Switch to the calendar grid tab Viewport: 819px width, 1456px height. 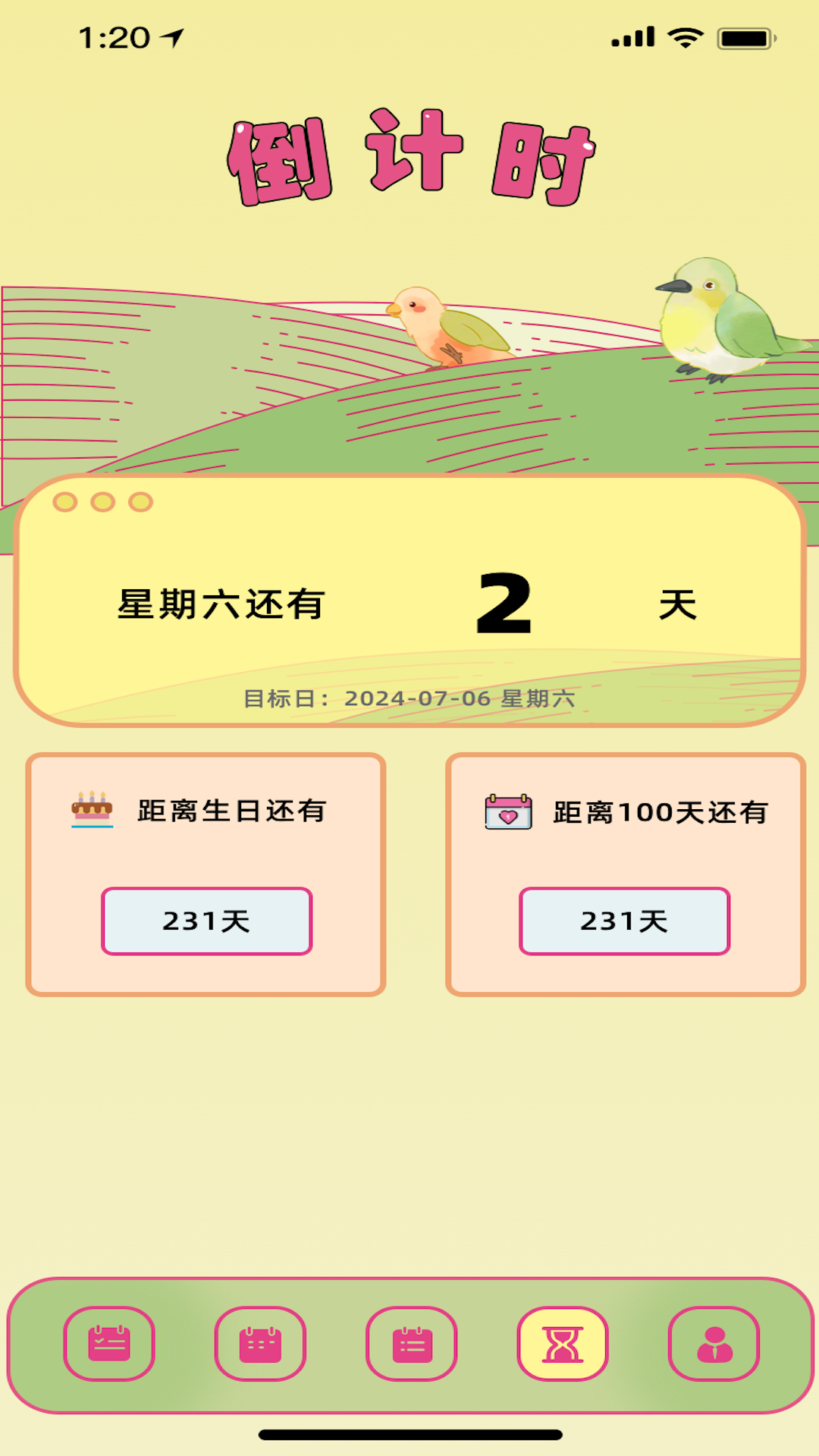pos(260,1343)
